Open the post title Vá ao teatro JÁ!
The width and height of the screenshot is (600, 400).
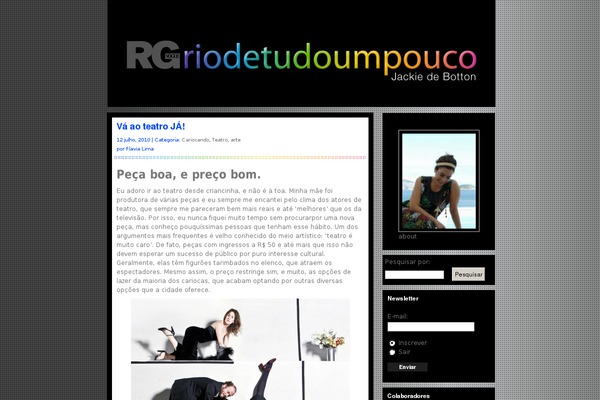pos(151,127)
